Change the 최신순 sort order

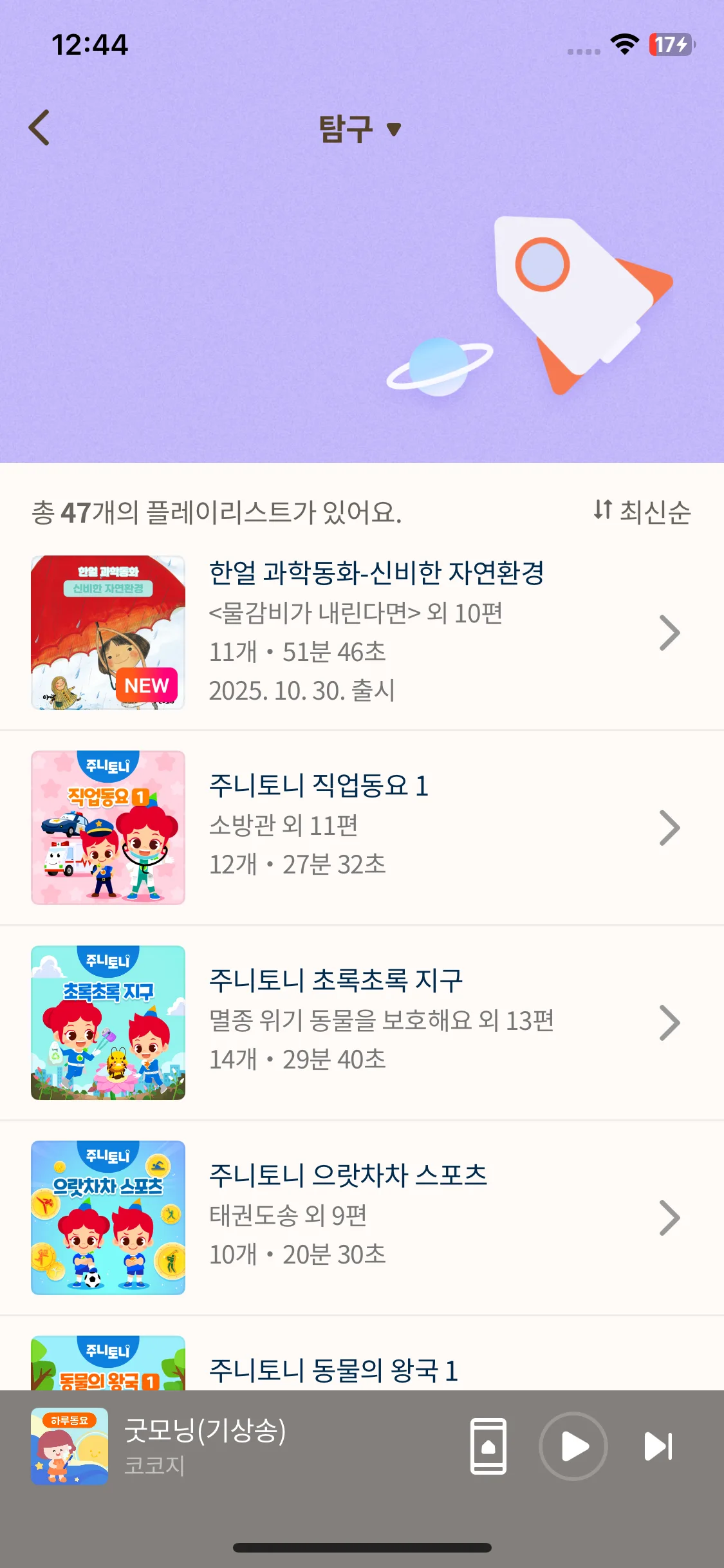[x=642, y=512]
